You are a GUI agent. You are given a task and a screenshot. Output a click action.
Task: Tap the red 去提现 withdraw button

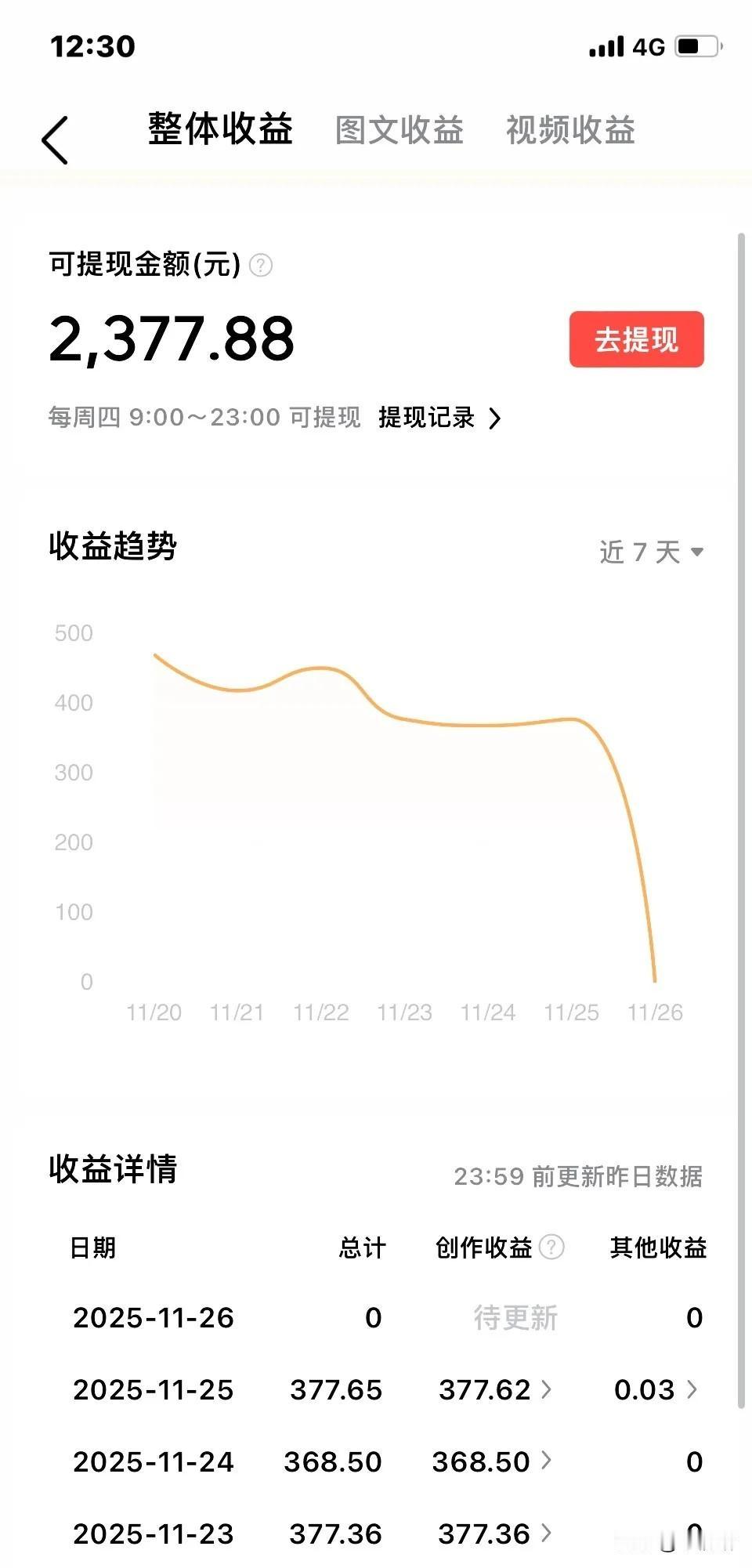(637, 339)
